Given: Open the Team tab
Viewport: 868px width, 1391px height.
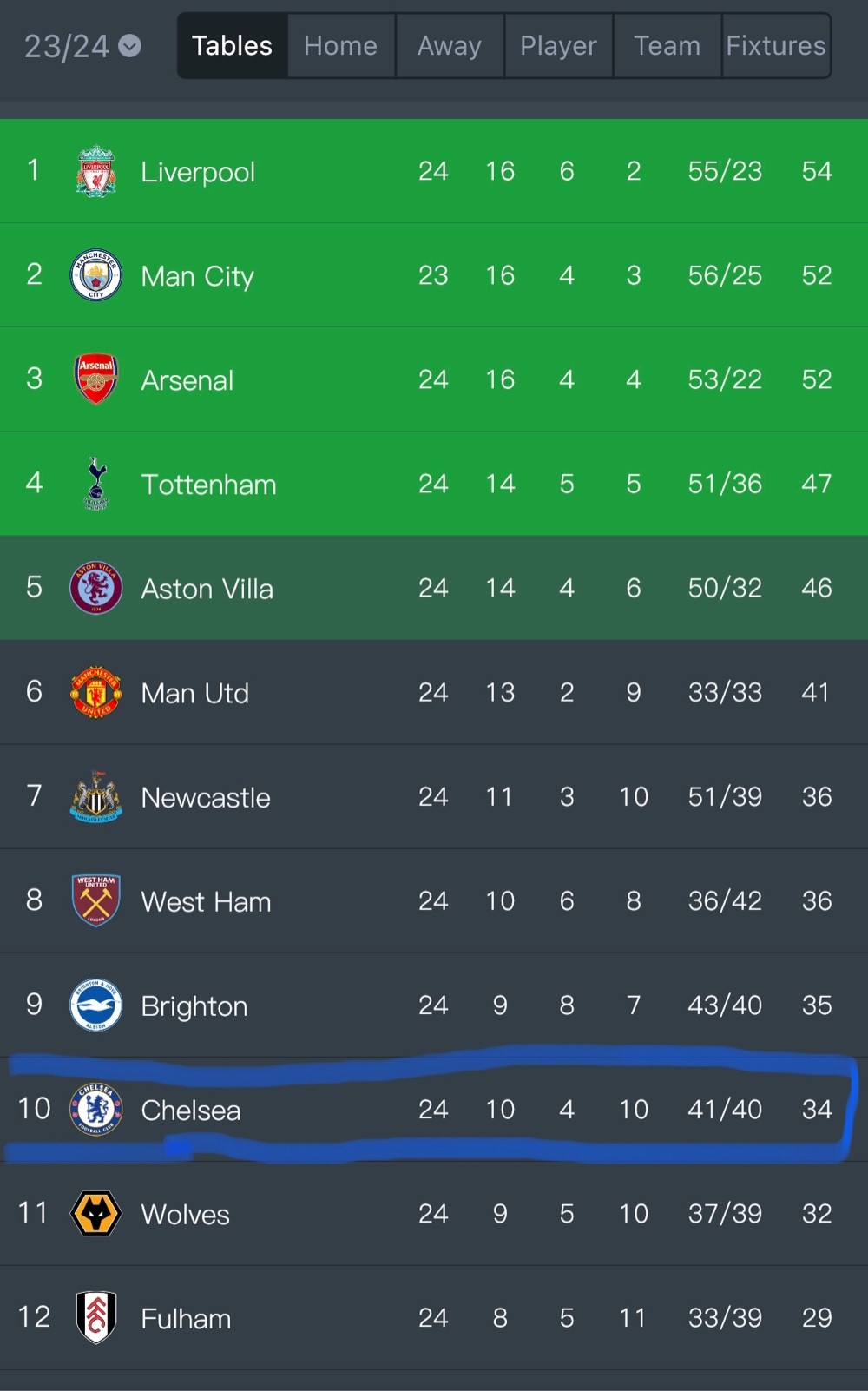Looking at the screenshot, I should click(667, 46).
